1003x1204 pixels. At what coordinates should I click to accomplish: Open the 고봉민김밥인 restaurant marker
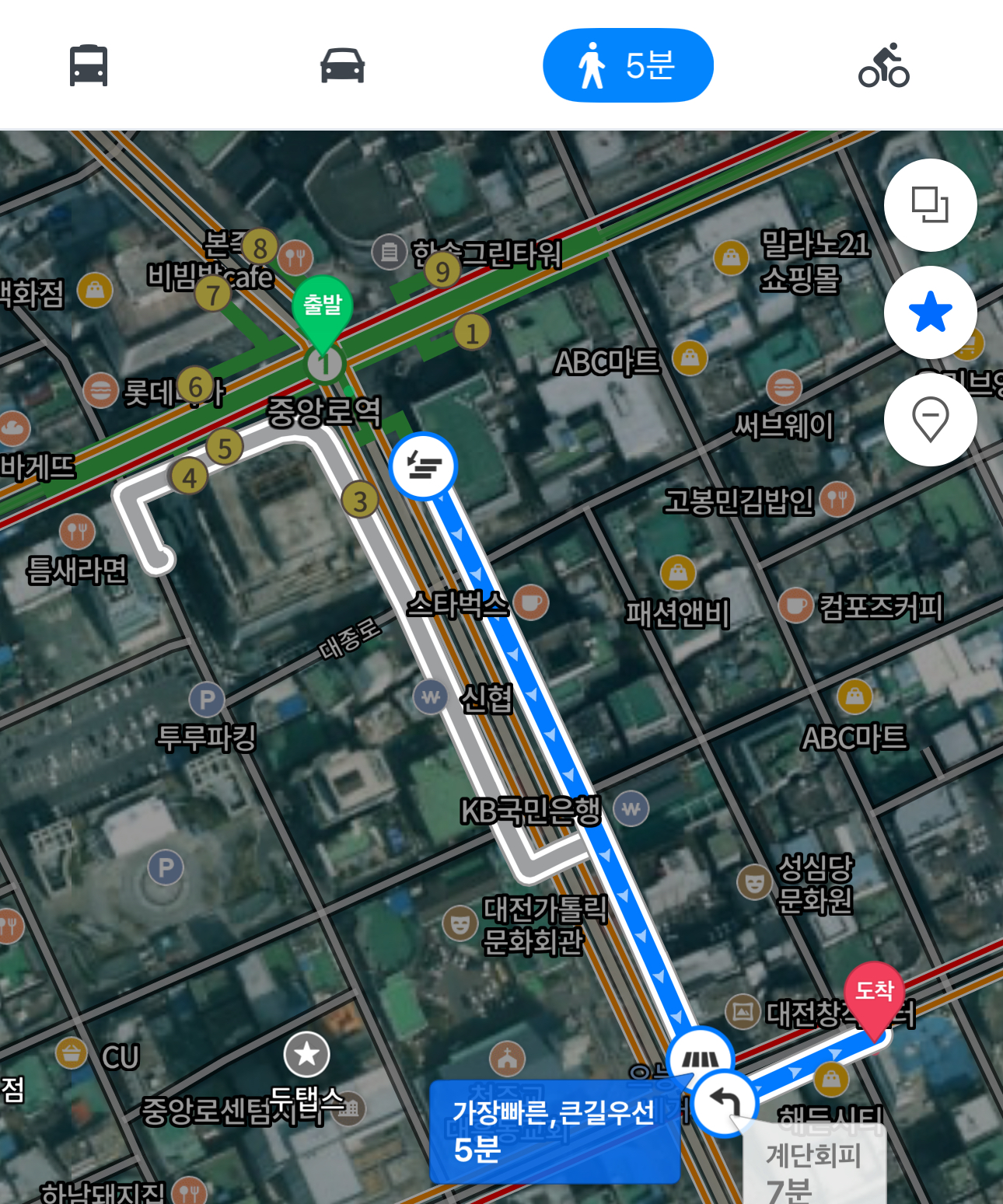tap(837, 500)
